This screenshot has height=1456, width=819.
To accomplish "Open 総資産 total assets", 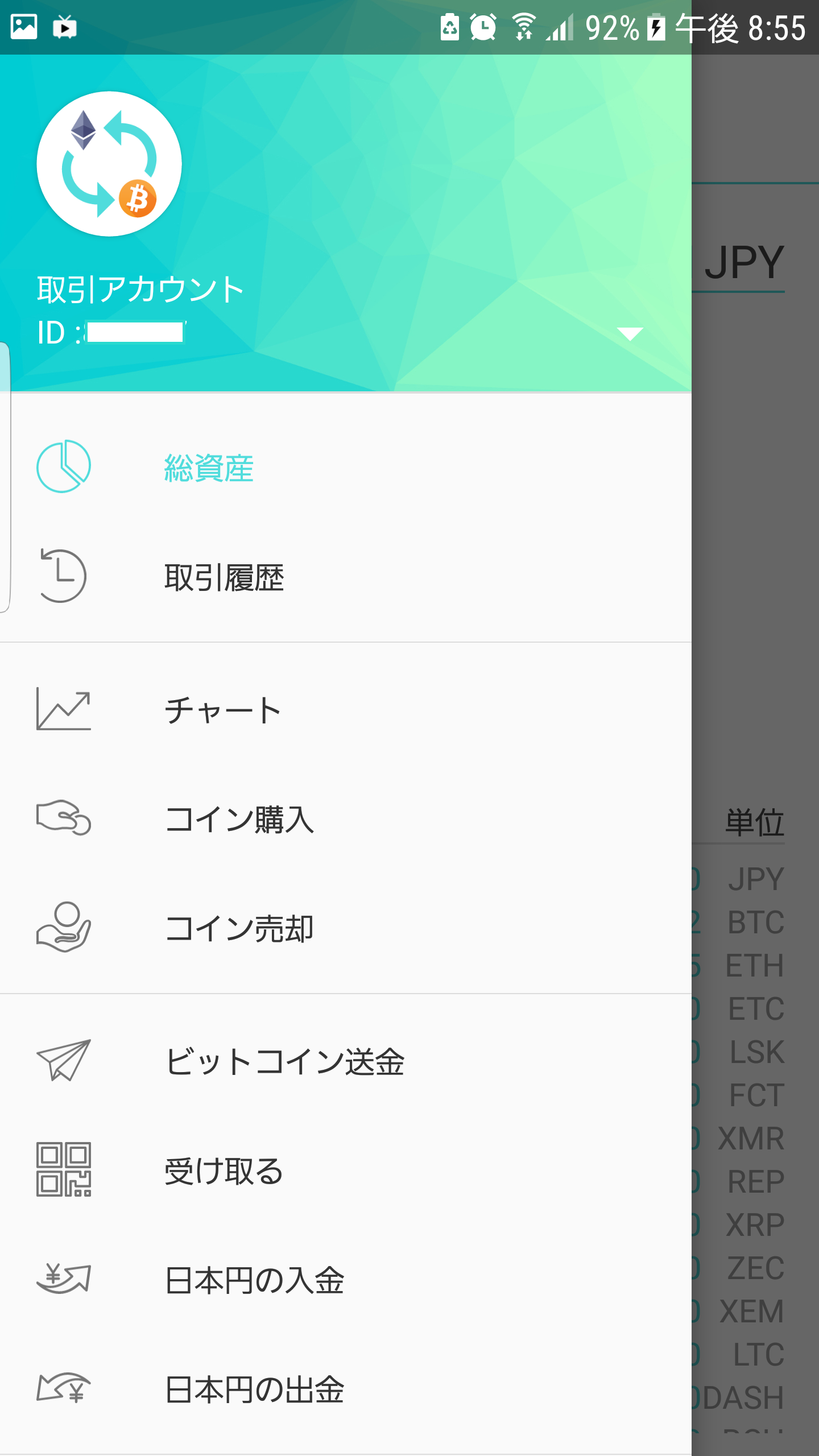I will pyautogui.click(x=346, y=468).
